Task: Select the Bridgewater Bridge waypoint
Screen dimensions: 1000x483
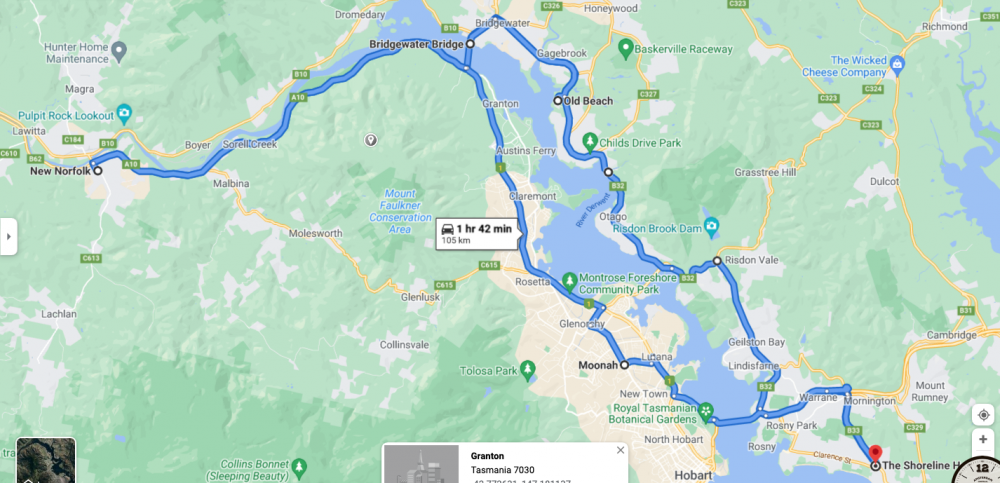Action: pos(470,44)
